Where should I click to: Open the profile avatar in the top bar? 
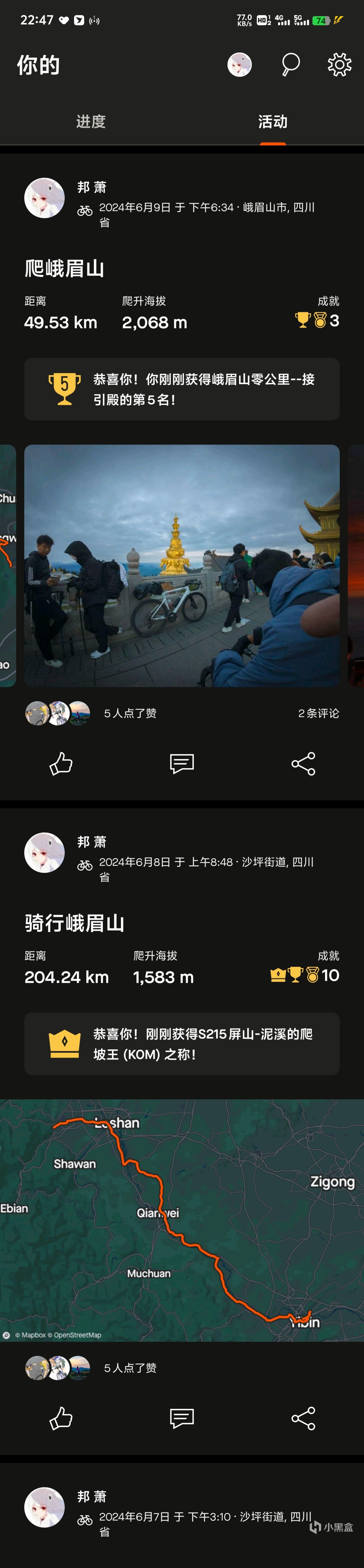tap(239, 64)
